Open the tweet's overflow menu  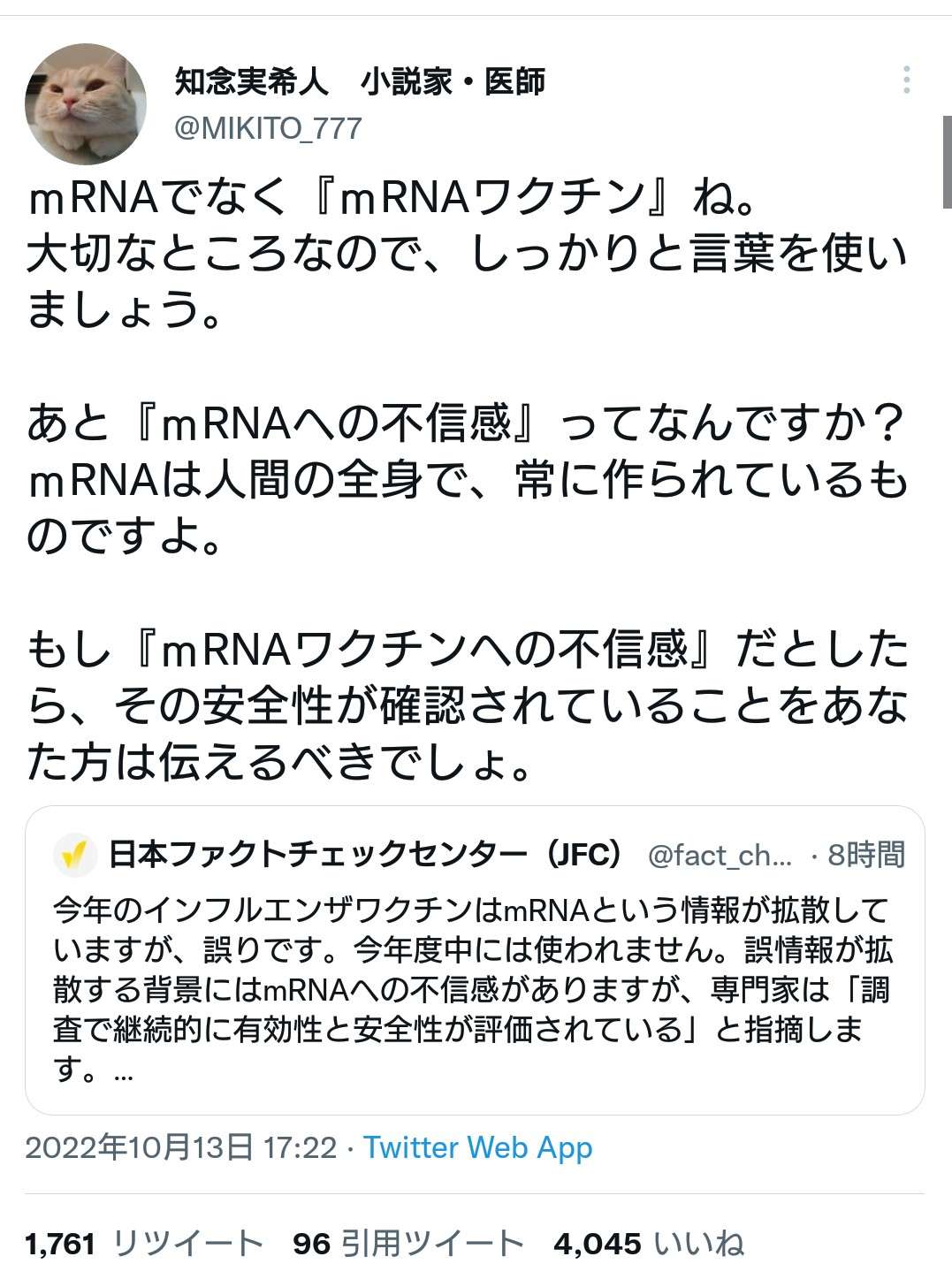click(x=906, y=80)
